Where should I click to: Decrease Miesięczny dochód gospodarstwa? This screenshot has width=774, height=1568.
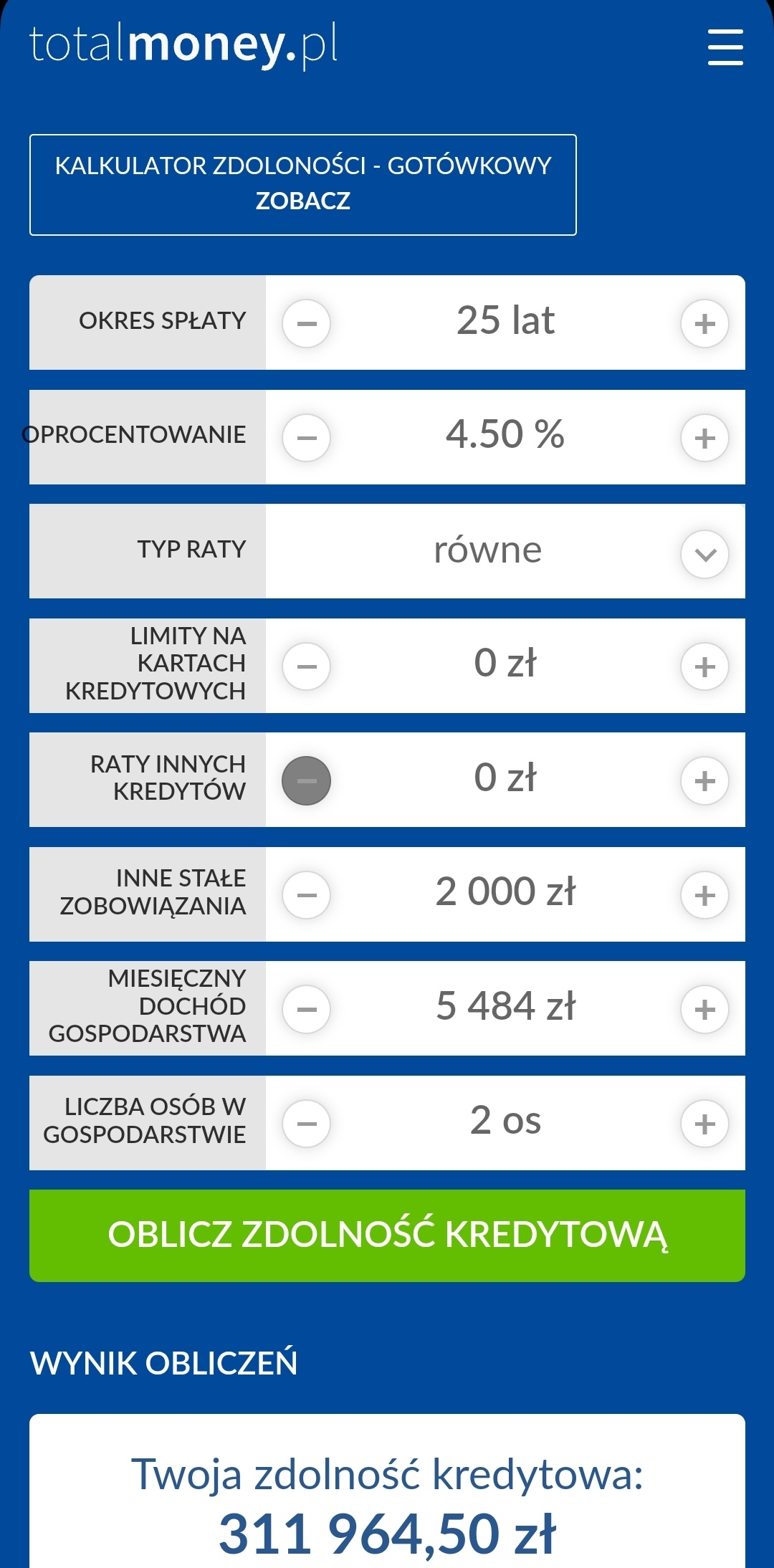click(x=307, y=1009)
